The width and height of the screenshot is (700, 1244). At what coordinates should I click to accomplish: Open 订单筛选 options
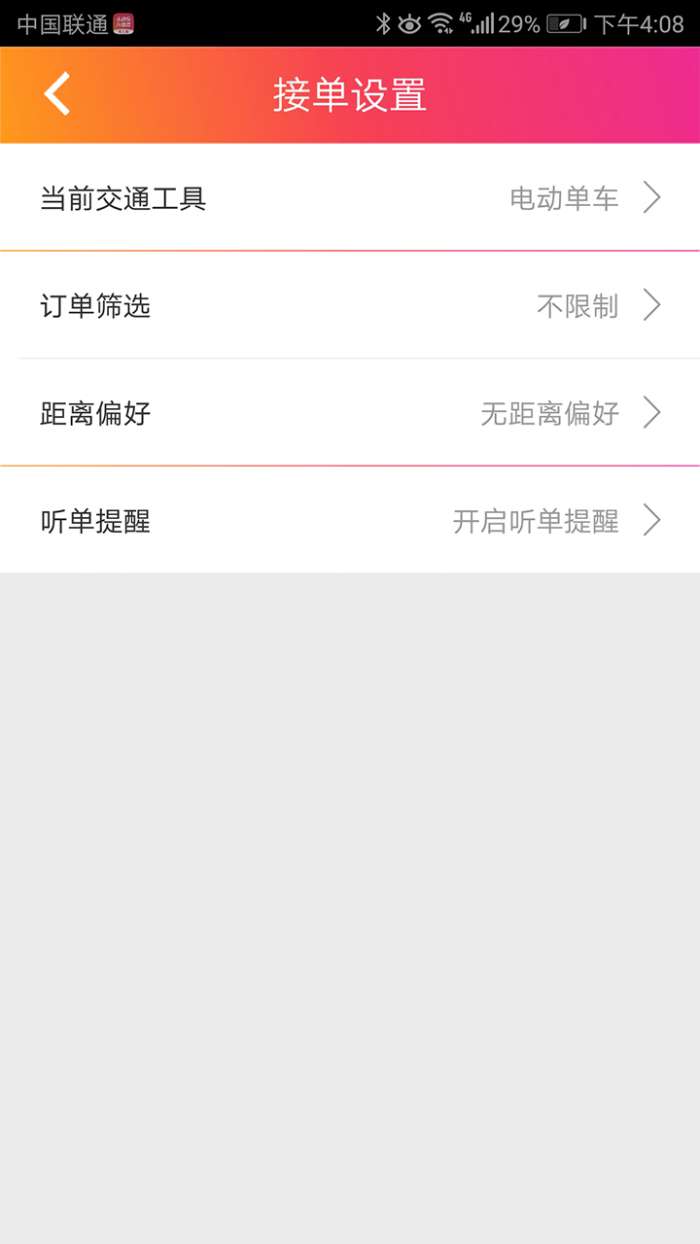click(x=350, y=306)
